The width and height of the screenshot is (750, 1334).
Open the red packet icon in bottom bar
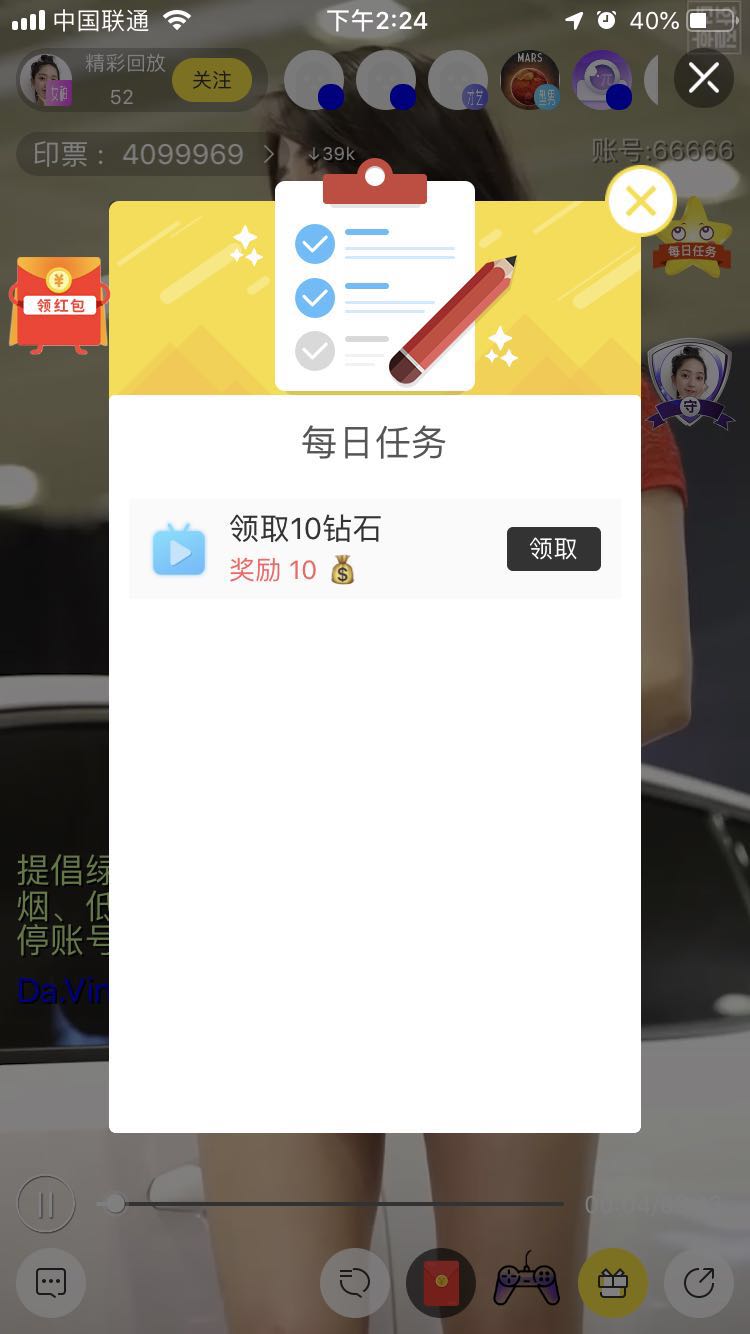pyautogui.click(x=441, y=1282)
